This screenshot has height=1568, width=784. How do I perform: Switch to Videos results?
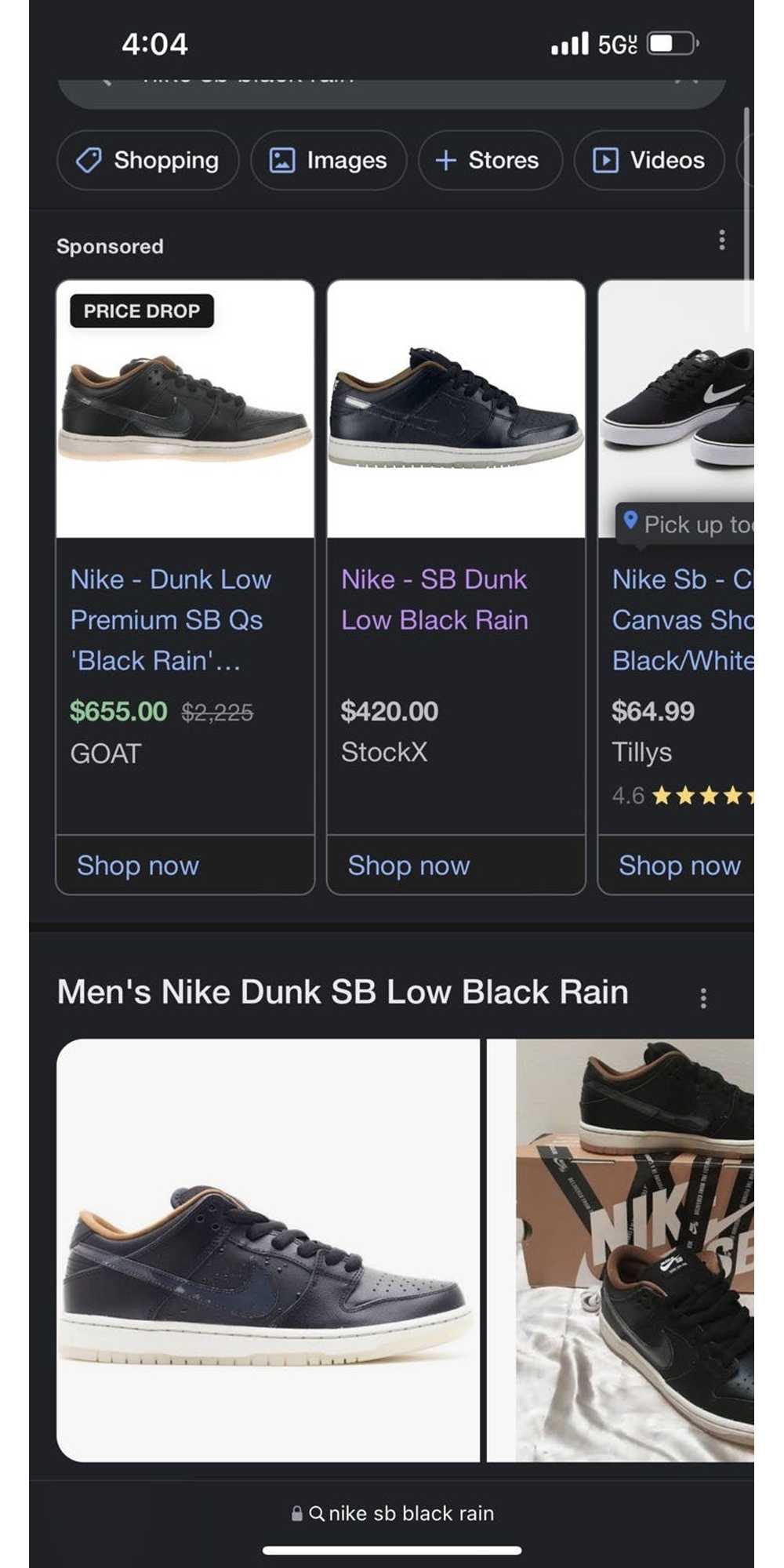(649, 161)
